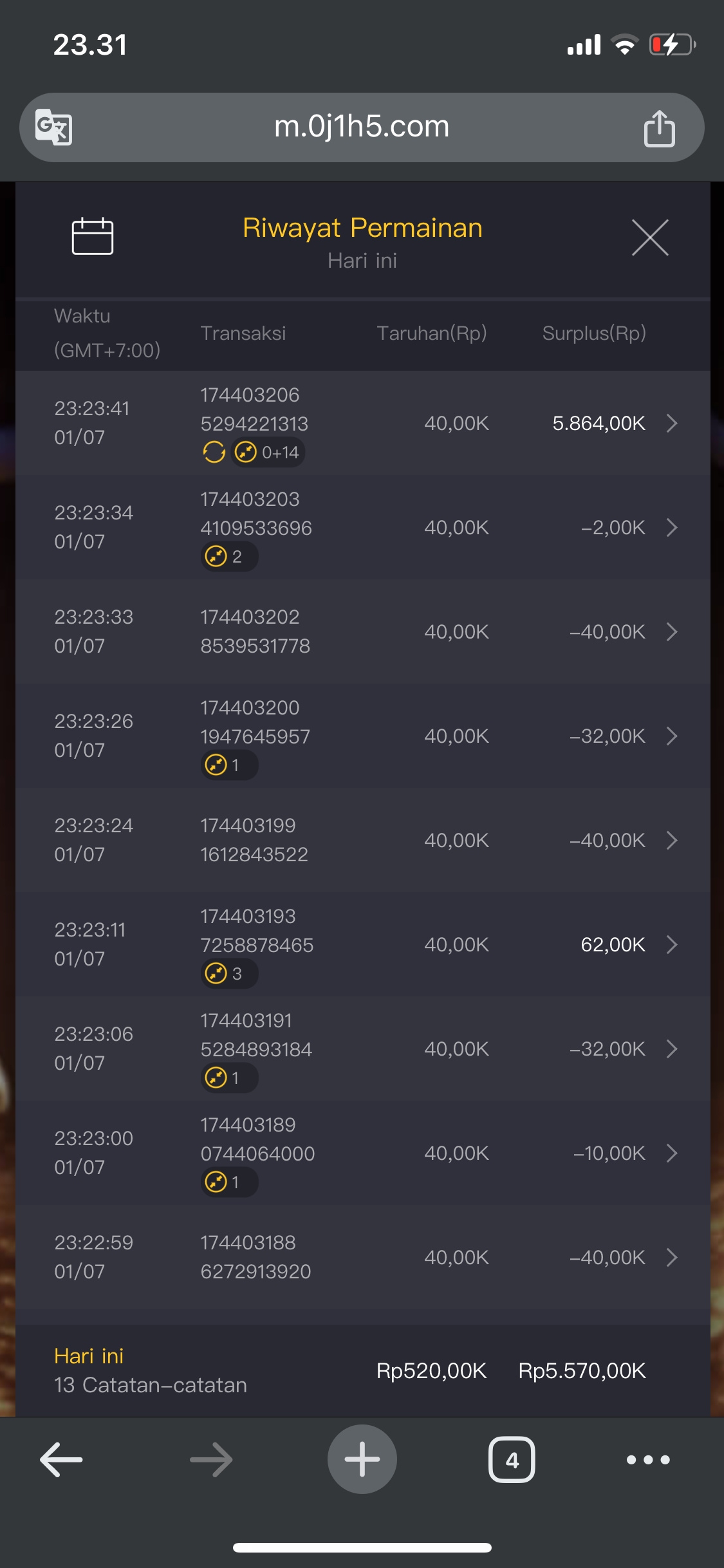Open the calendar date picker
Viewport: 724px width, 1568px height.
[x=92, y=237]
